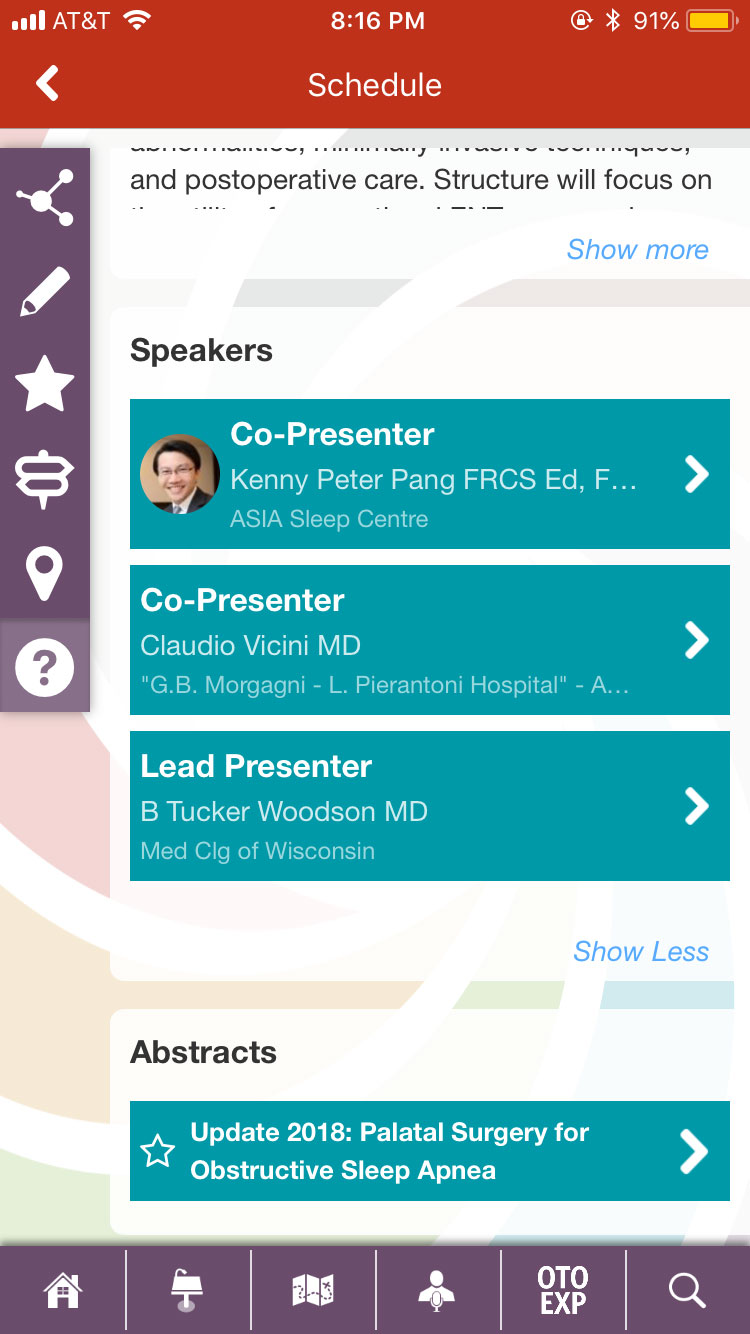Open the help question mark icon
Viewport: 750px width, 1334px height.
pyautogui.click(x=45, y=666)
